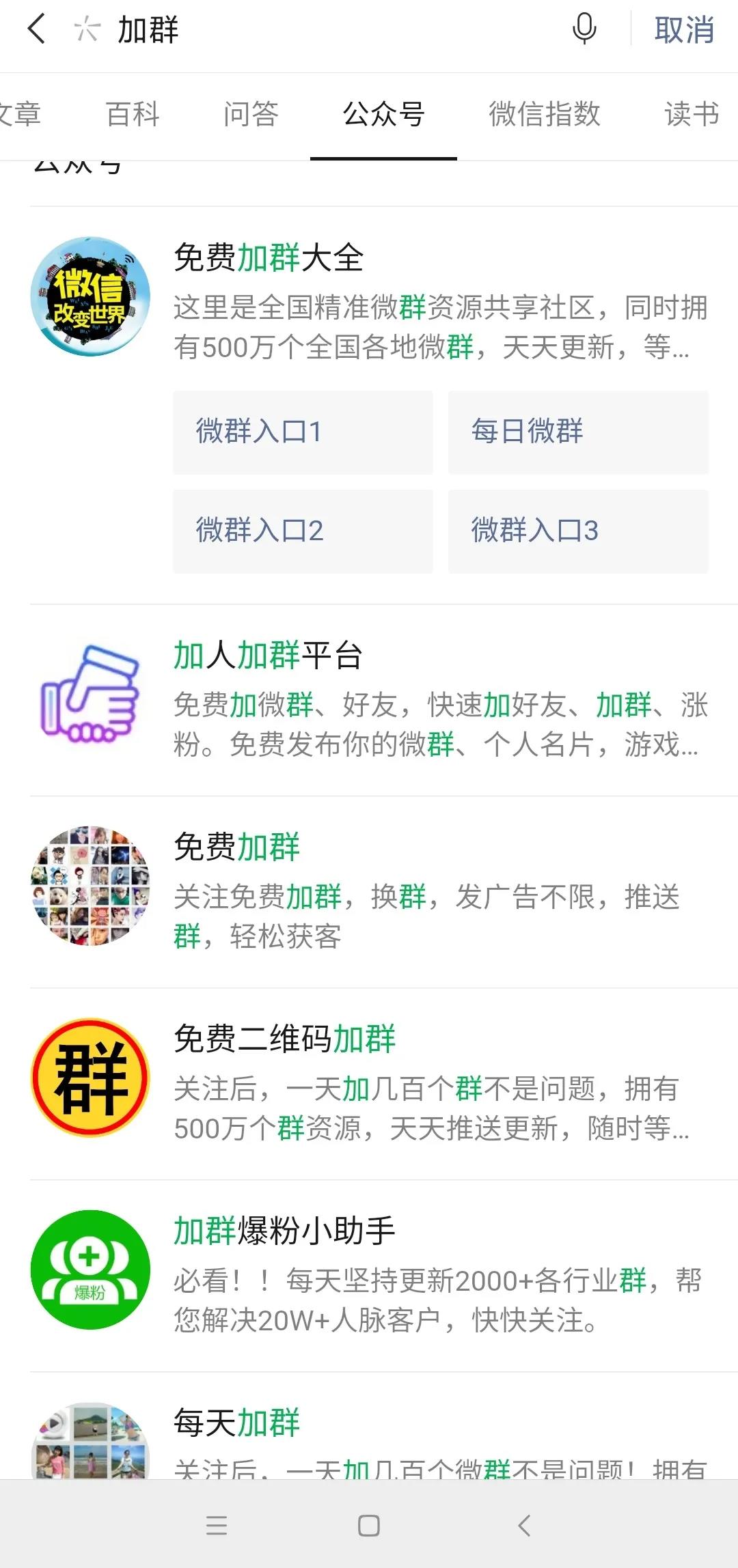Switch to the 百科 tab
Image resolution: width=738 pixels, height=1568 pixels.
tap(133, 114)
